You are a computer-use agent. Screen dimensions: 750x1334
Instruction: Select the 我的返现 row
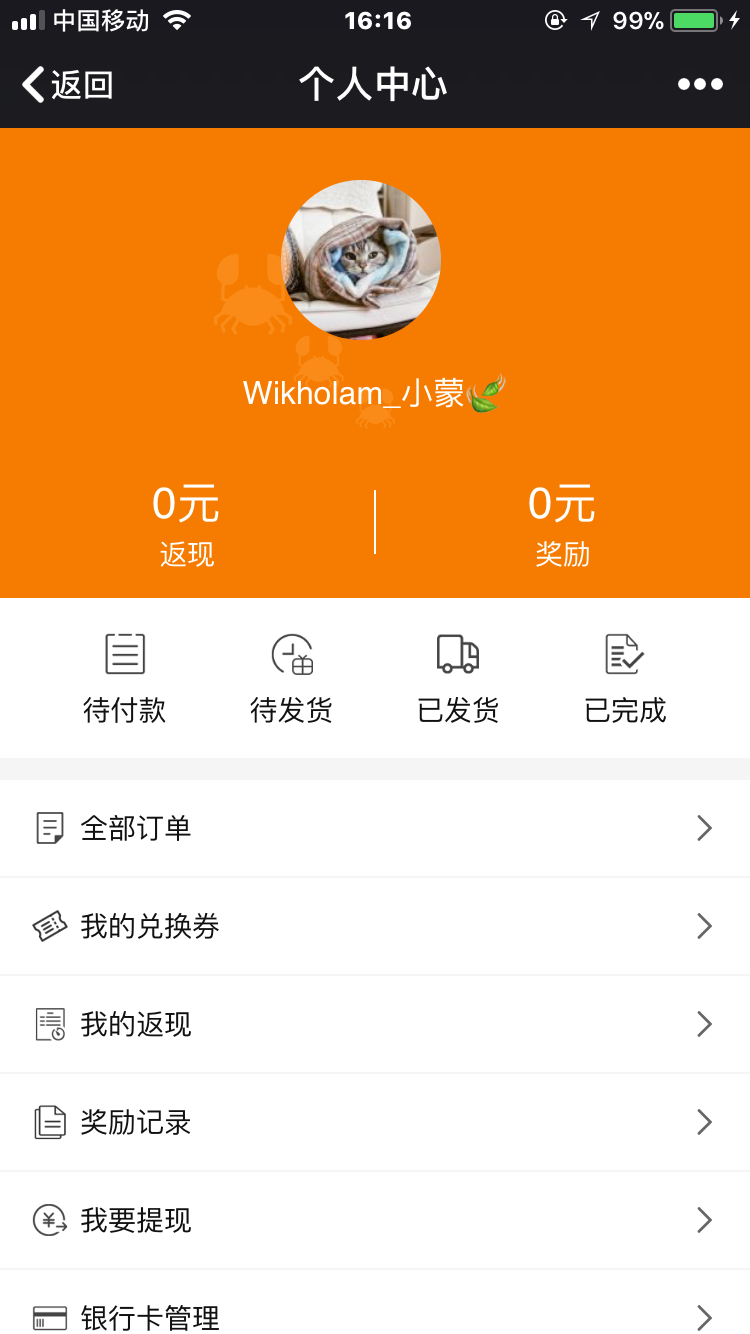375,1024
